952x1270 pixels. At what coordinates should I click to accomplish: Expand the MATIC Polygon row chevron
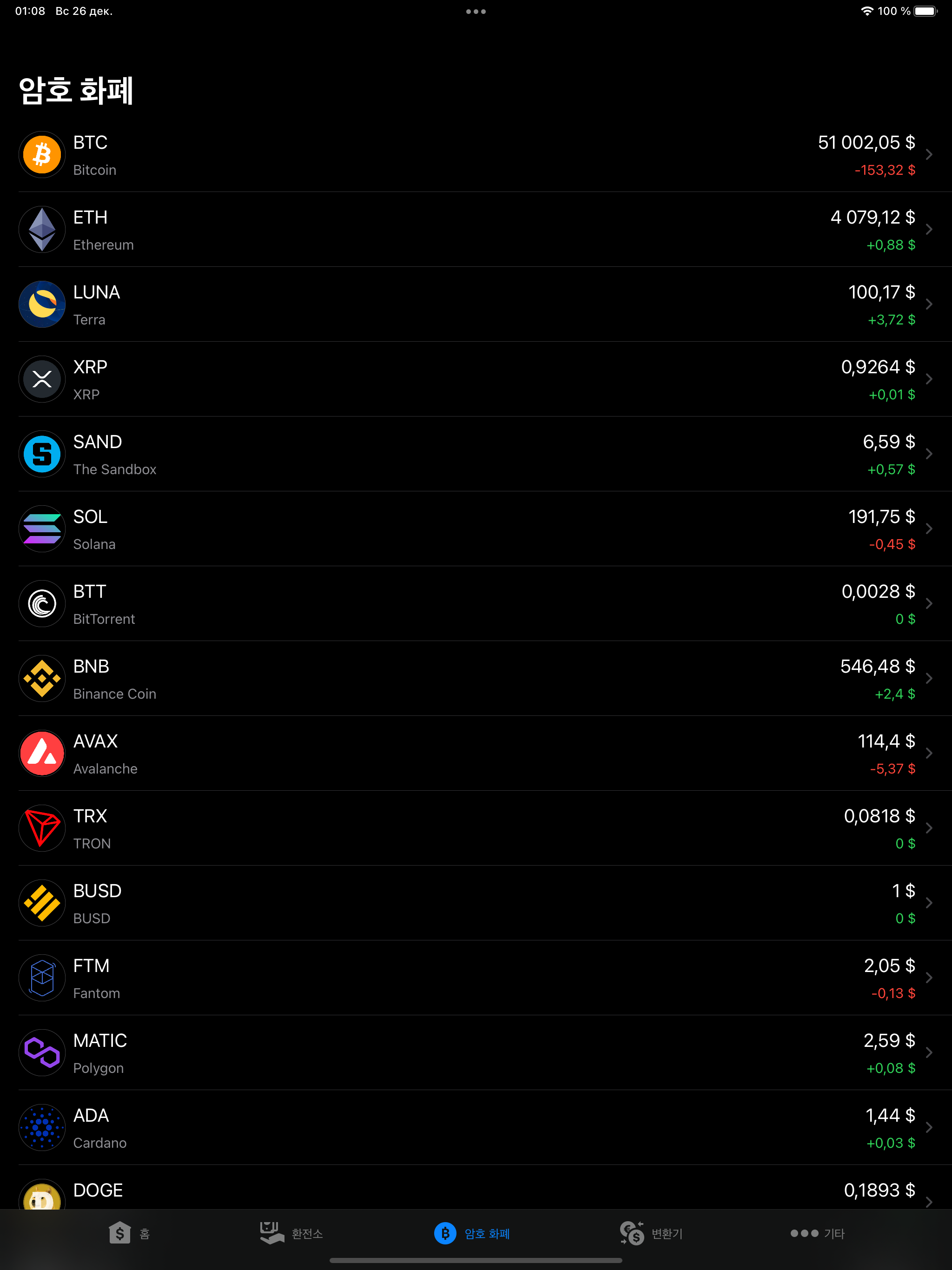coord(930,1052)
